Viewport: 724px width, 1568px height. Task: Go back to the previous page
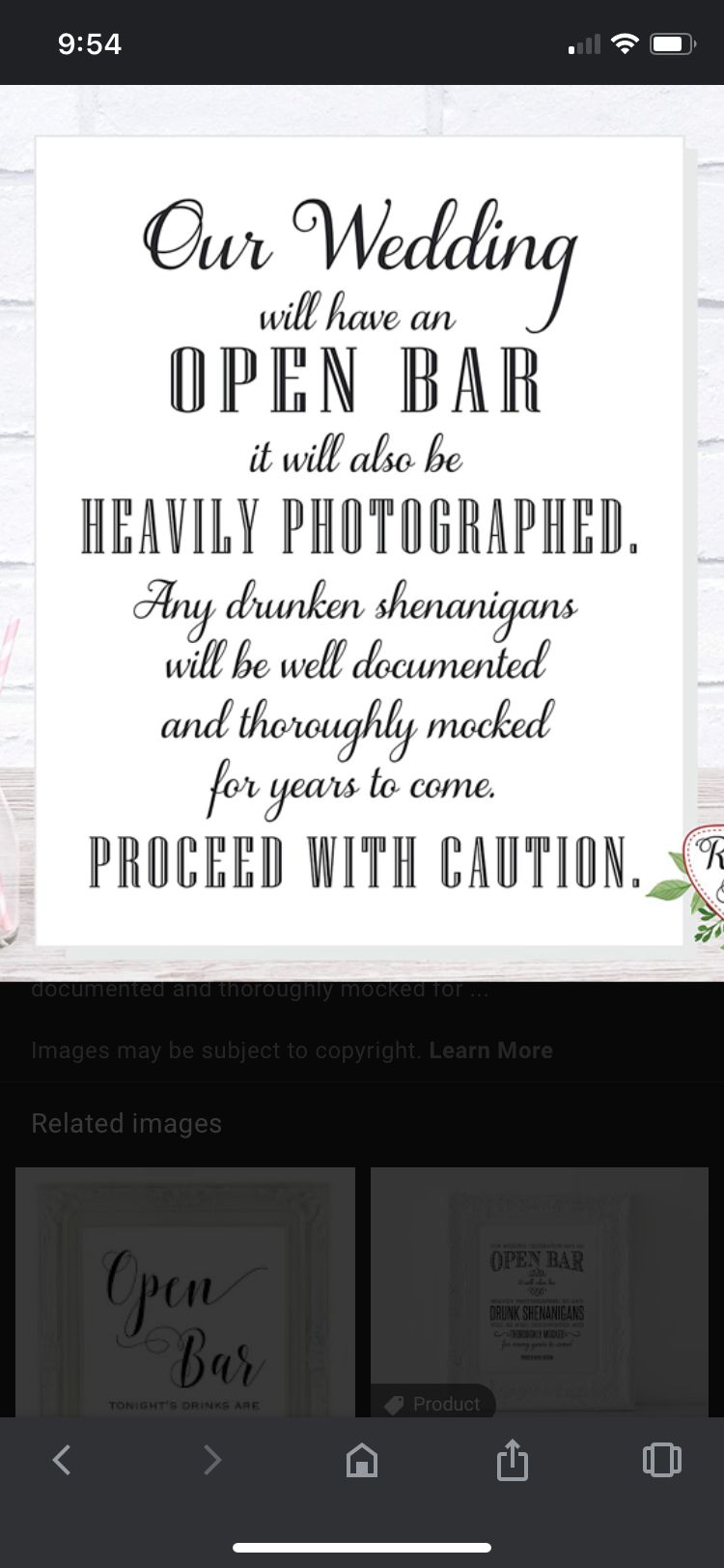[62, 1459]
